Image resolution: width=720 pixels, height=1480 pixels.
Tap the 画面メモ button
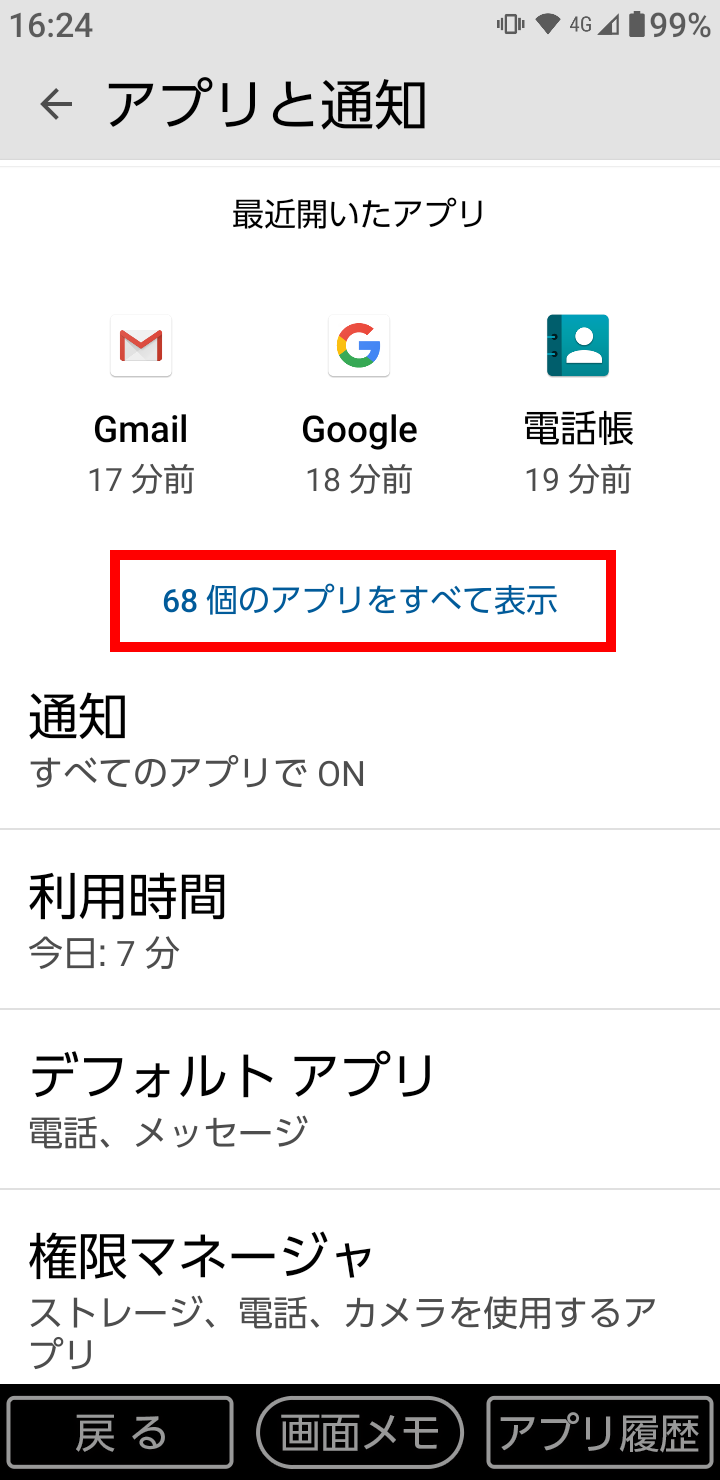click(360, 1432)
